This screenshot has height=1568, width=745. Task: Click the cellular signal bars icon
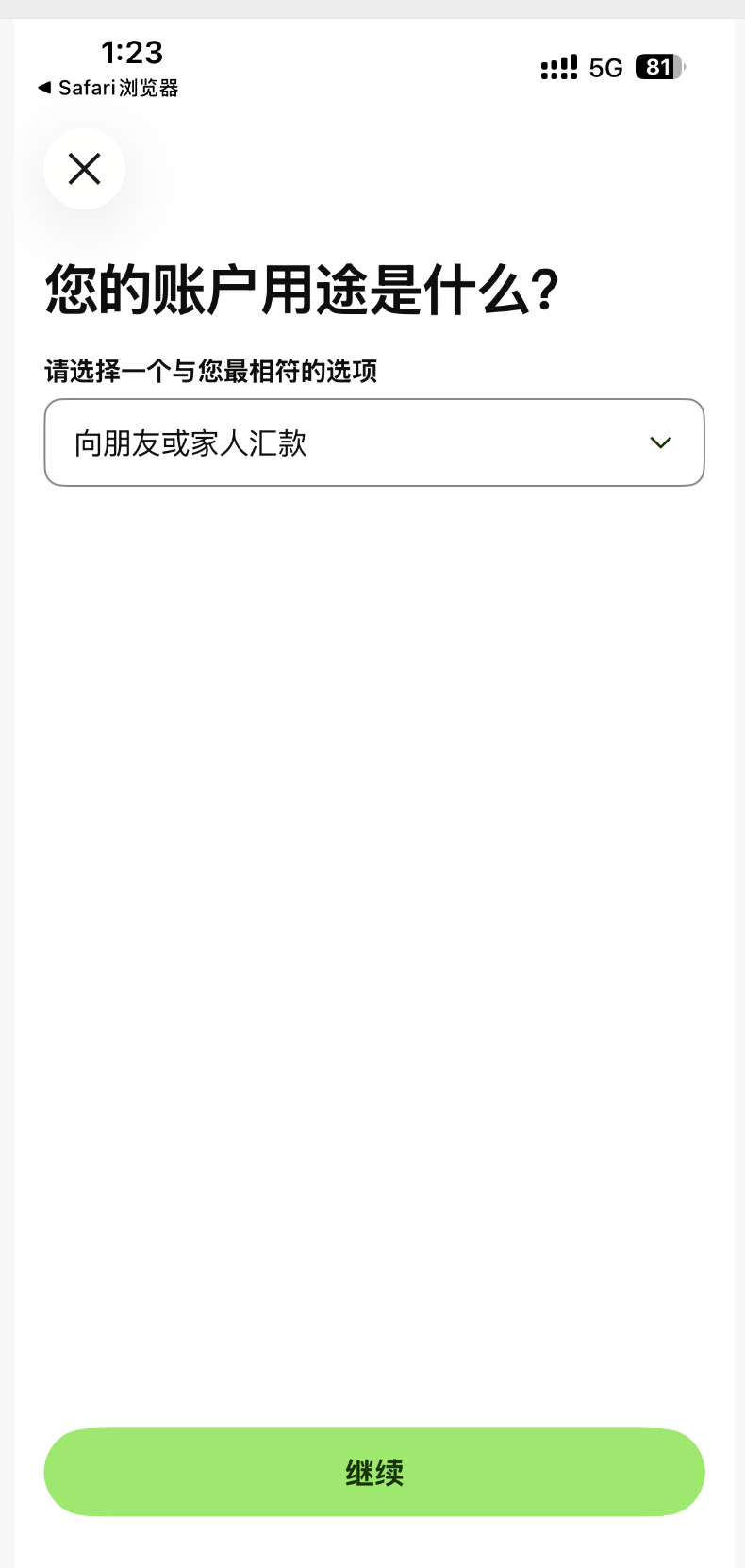click(558, 67)
